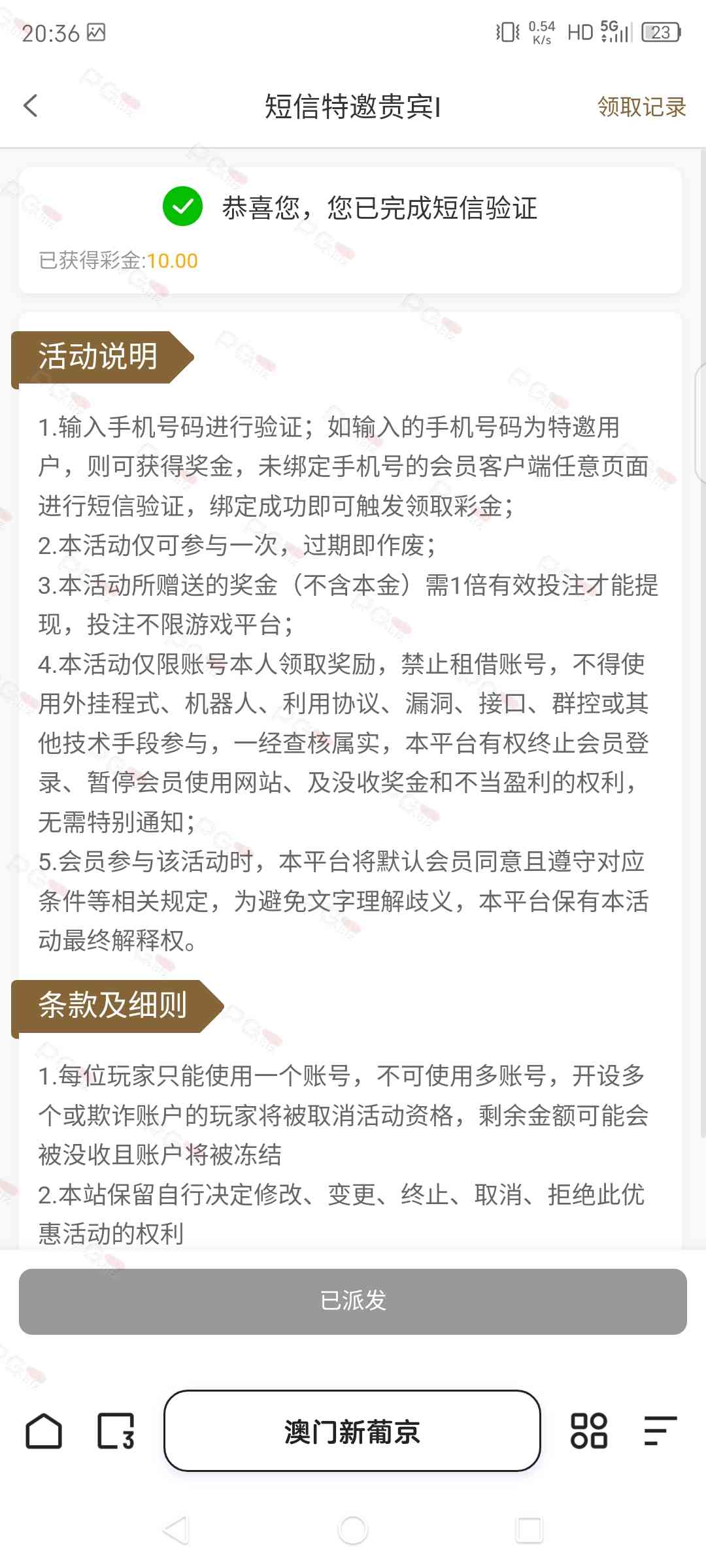Open the browser four-square tools icon
The image size is (706, 1568).
(589, 1431)
